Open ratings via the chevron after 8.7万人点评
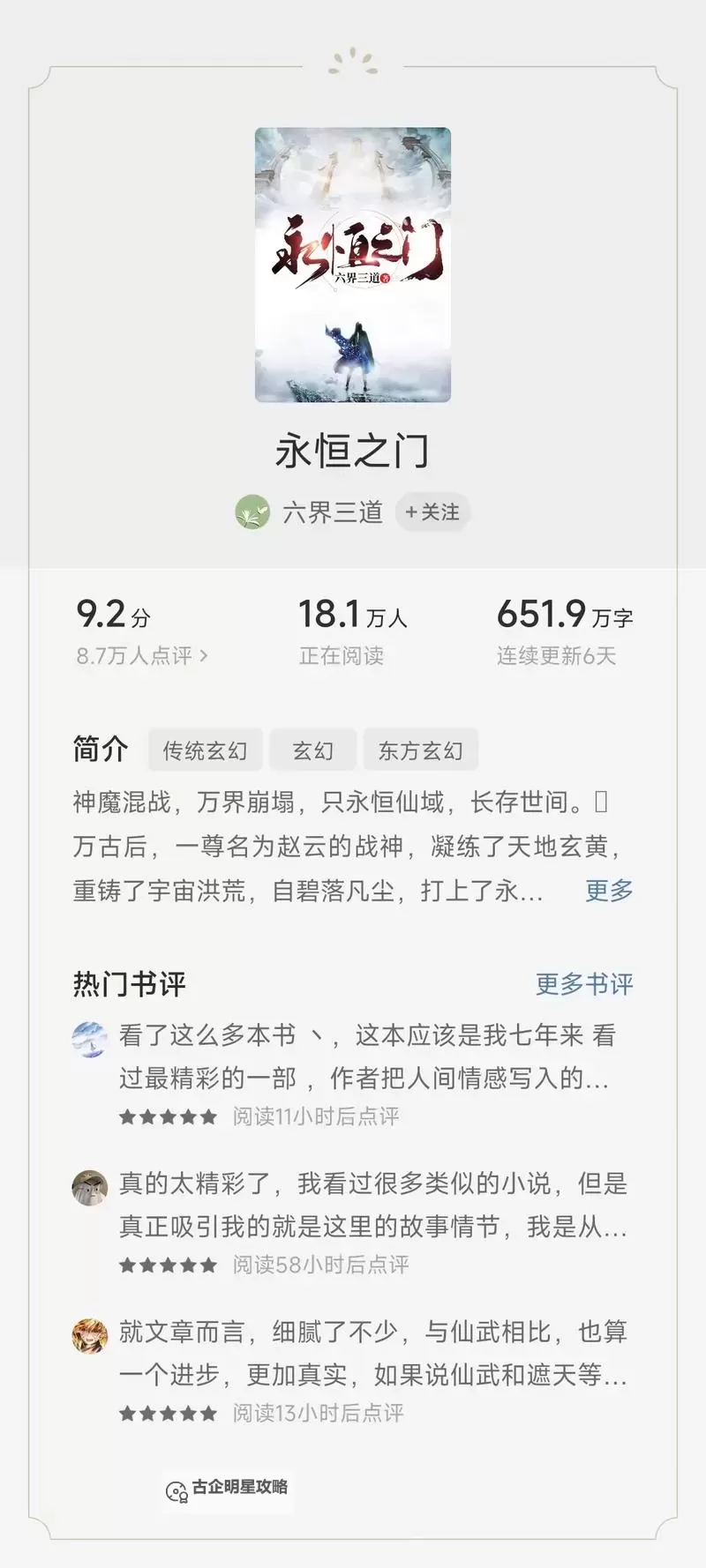Image resolution: width=706 pixels, height=1568 pixels. [205, 655]
